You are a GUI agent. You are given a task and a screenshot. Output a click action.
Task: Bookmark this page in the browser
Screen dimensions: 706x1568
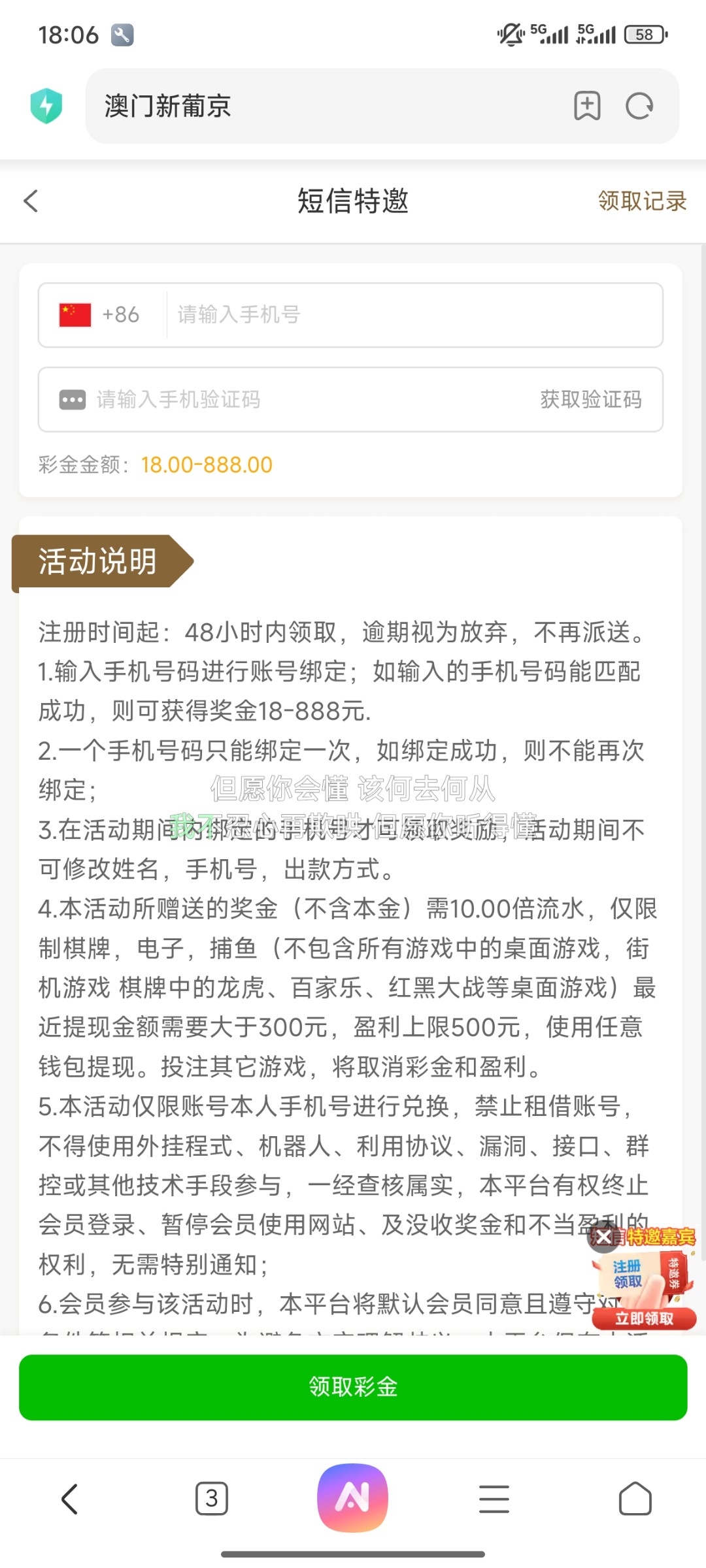[586, 106]
